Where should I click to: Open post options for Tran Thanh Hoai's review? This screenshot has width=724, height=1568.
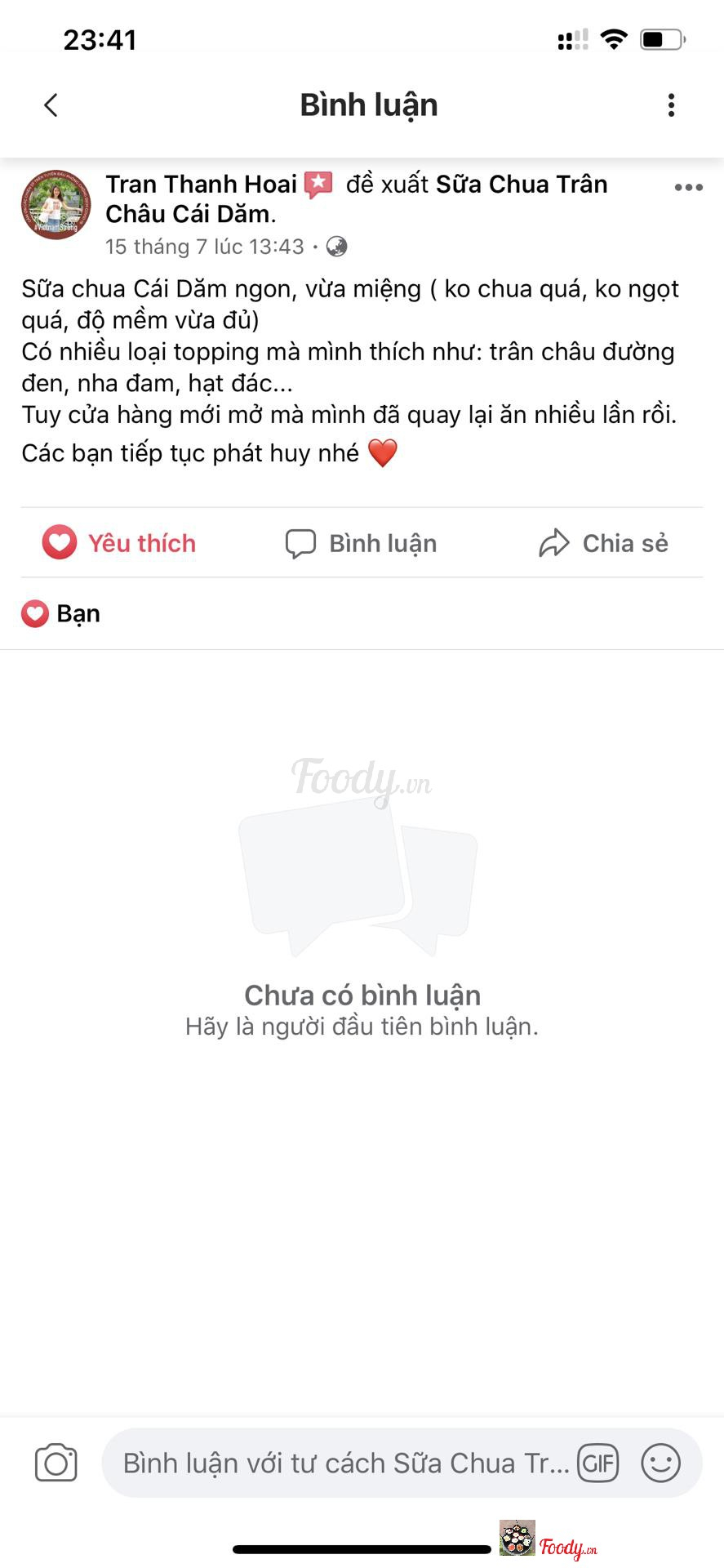tap(688, 188)
